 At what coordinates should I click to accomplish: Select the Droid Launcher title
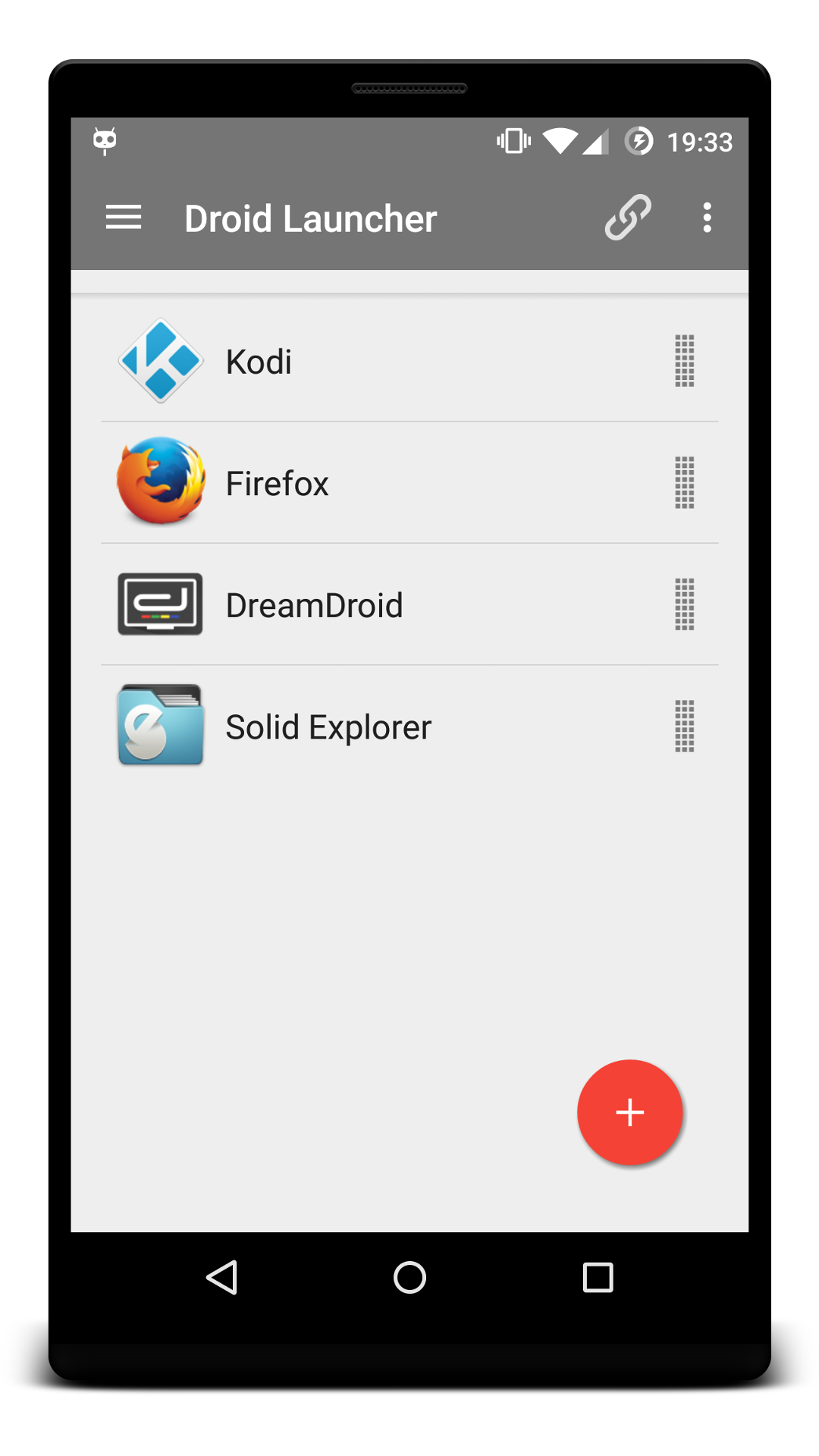point(311,218)
